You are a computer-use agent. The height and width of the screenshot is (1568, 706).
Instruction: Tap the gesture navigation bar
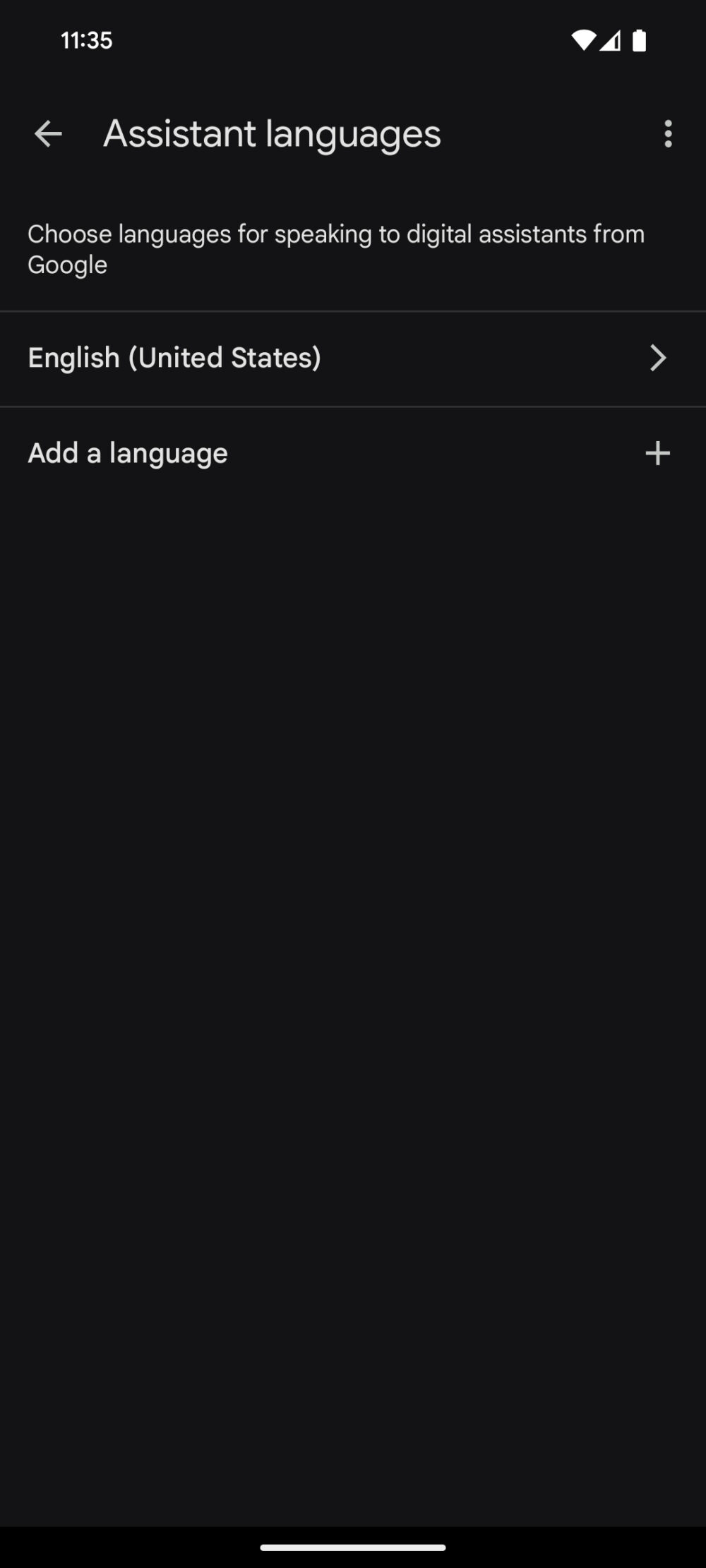(x=353, y=1545)
